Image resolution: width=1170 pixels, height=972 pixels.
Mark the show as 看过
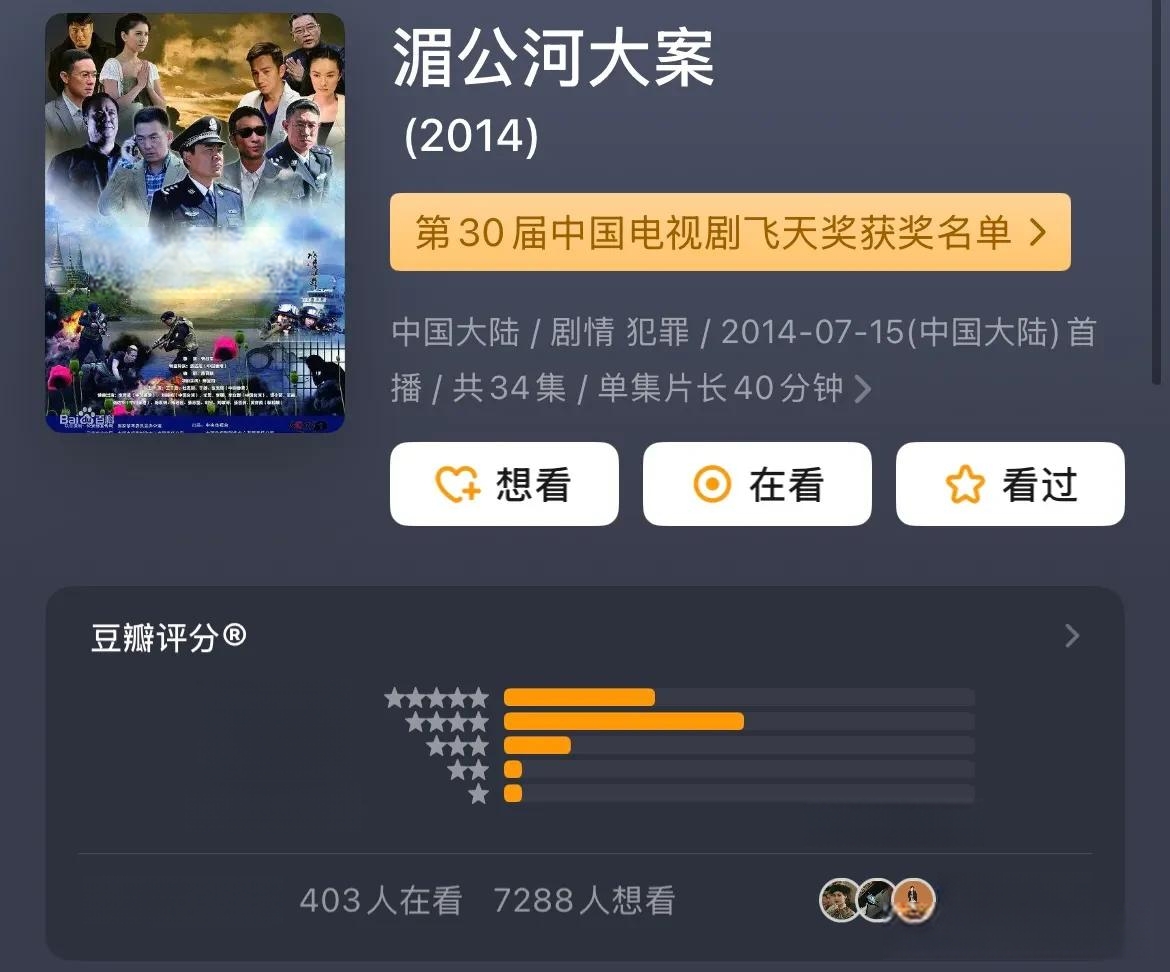tap(1010, 484)
